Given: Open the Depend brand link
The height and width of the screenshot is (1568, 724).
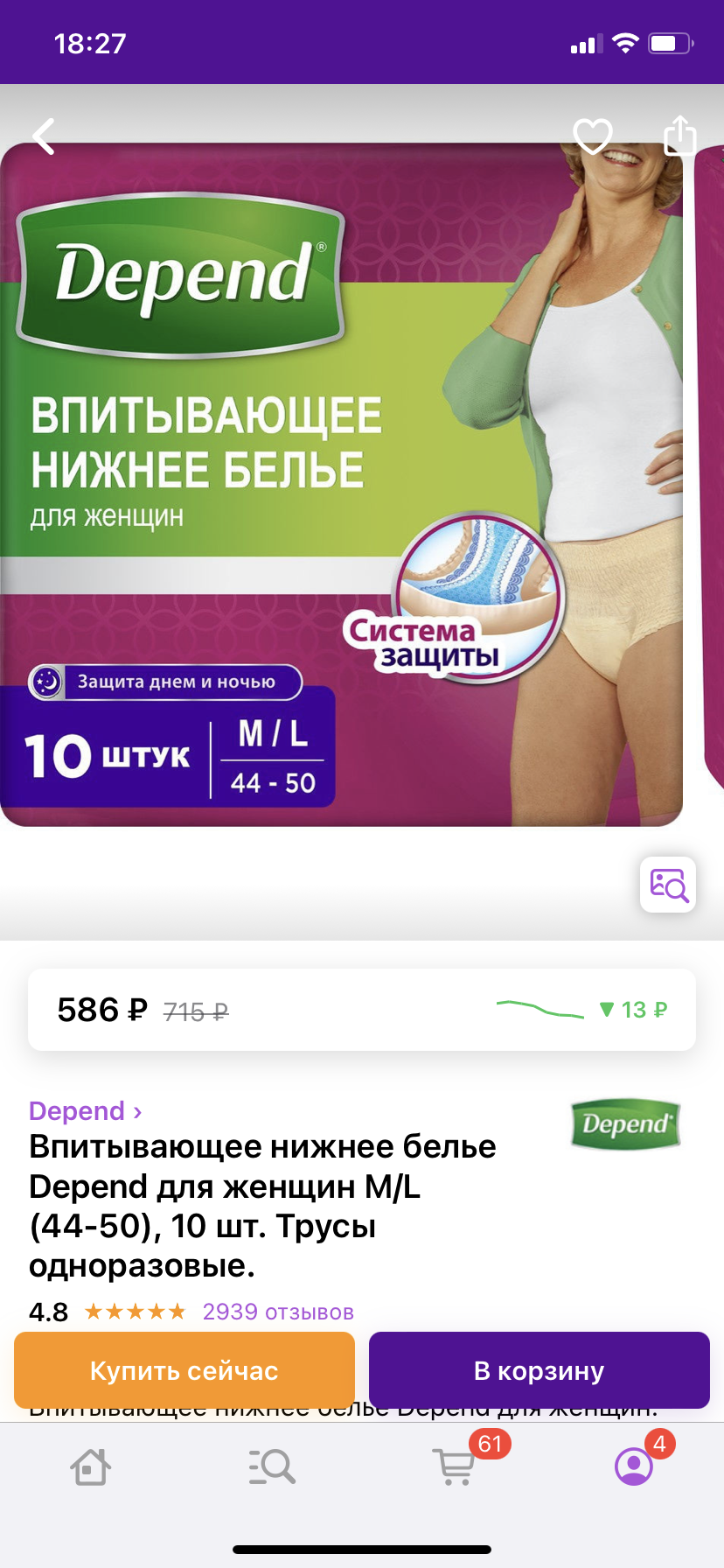Looking at the screenshot, I should 85,1111.
